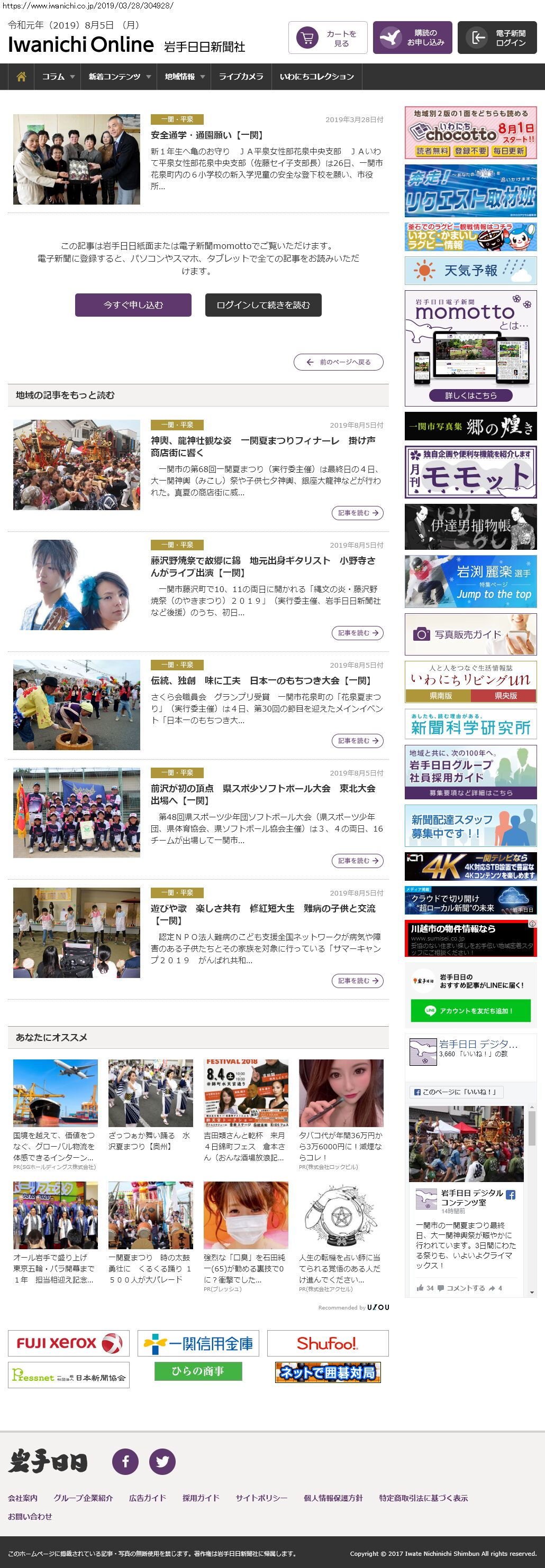Image resolution: width=545 pixels, height=1568 pixels.
Task: Open the home icon in navigation bar
Action: (21, 77)
